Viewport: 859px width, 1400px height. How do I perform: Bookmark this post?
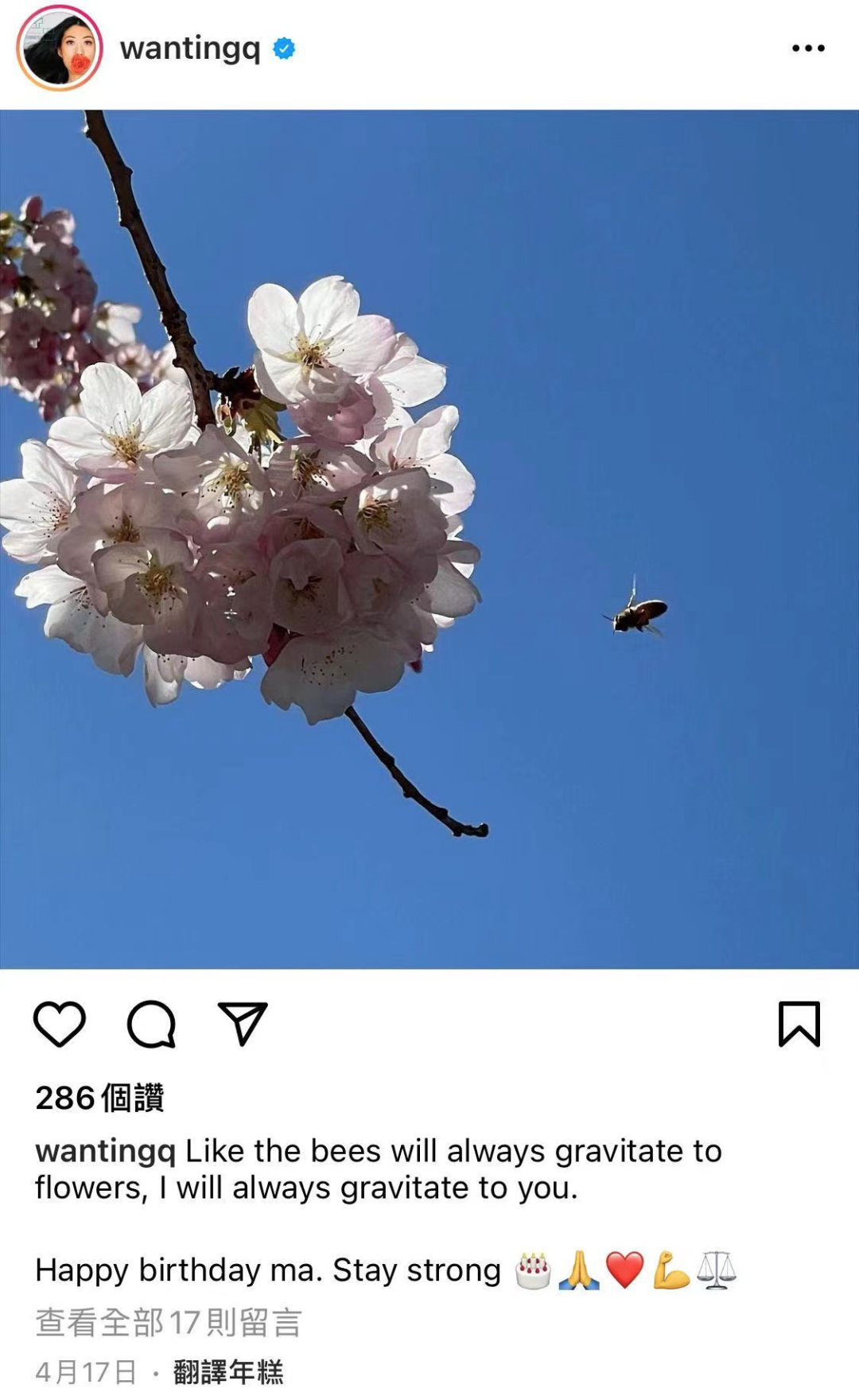point(799,1024)
